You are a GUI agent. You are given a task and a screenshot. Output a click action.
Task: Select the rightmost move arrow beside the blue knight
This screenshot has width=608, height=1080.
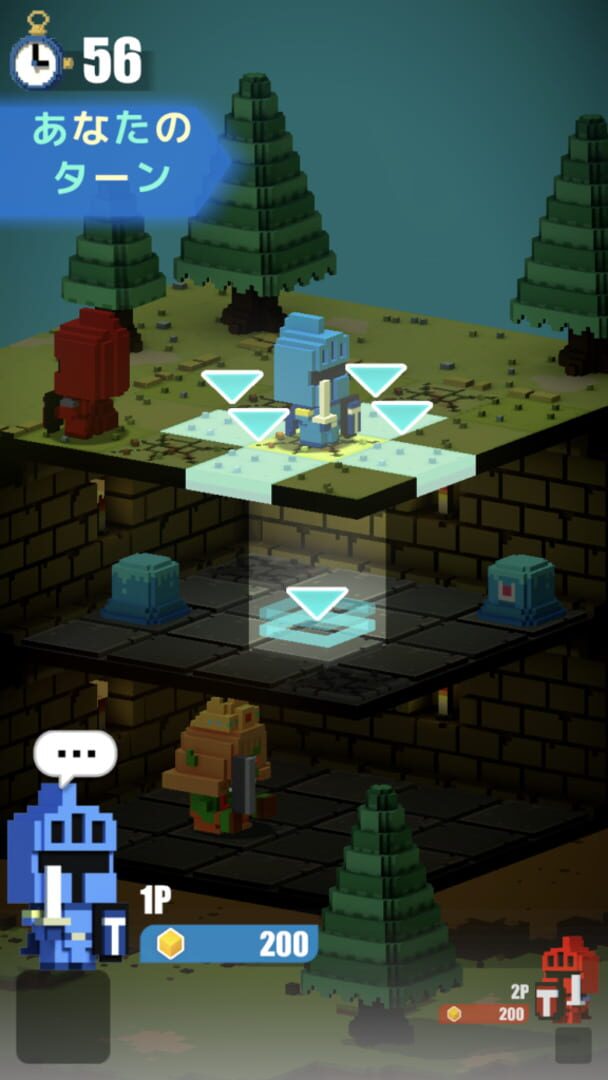[401, 417]
